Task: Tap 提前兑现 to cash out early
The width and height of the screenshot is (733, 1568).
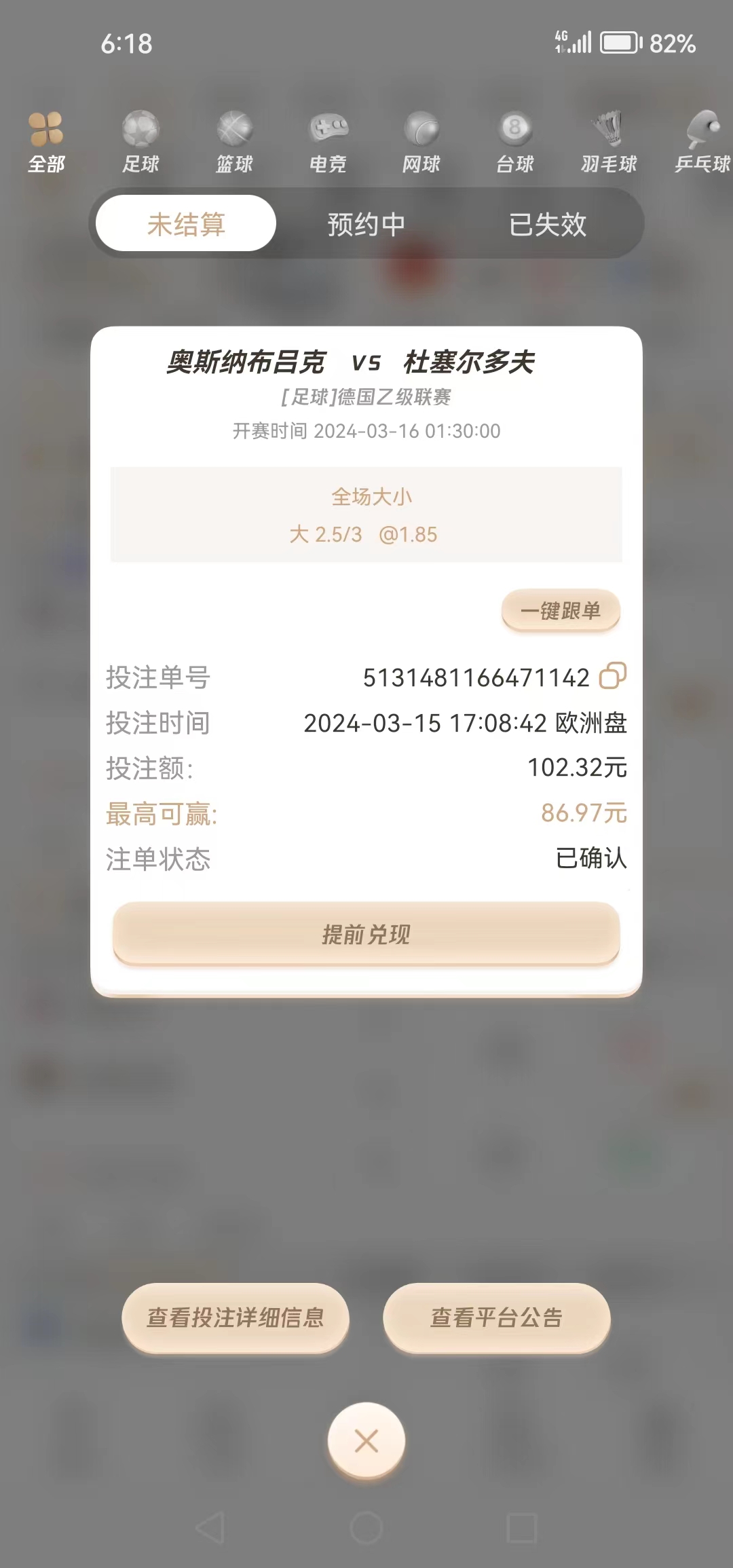Action: (x=366, y=934)
